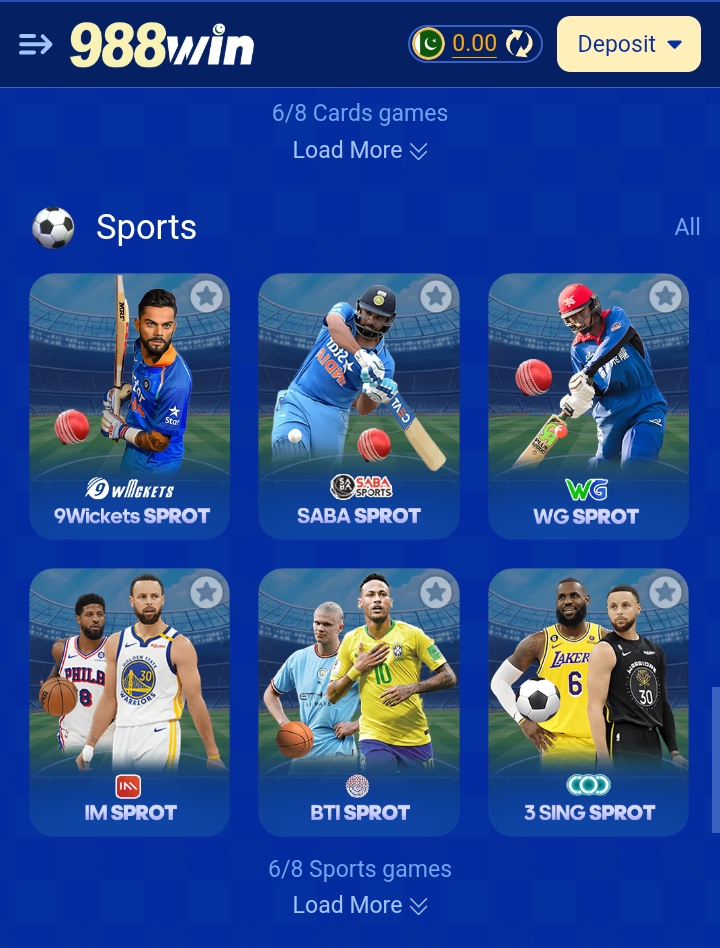The height and width of the screenshot is (948, 720).
Task: Tap the 0.00 balance amount
Action: click(474, 44)
